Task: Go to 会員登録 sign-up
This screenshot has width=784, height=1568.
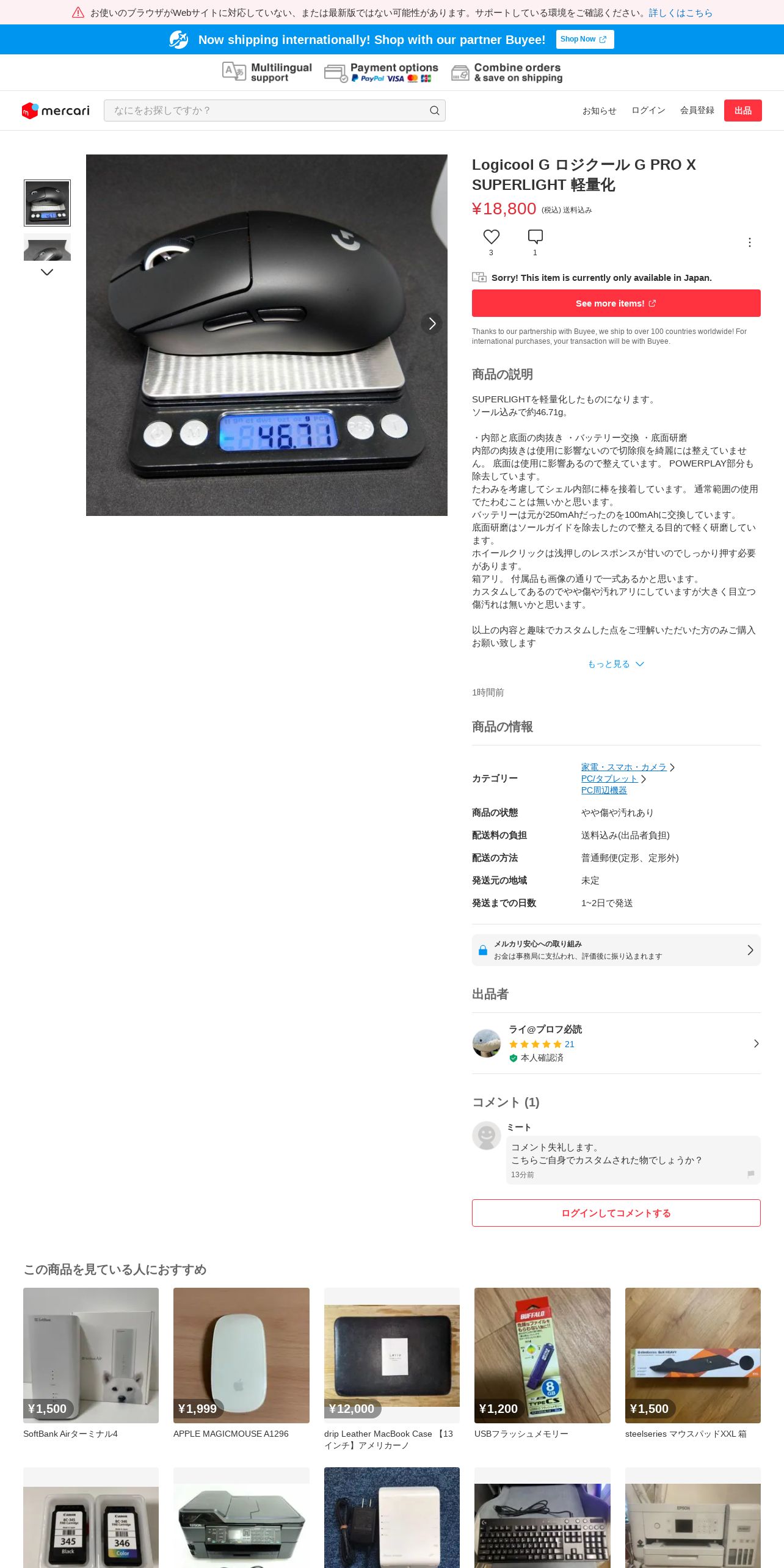Action: [697, 111]
